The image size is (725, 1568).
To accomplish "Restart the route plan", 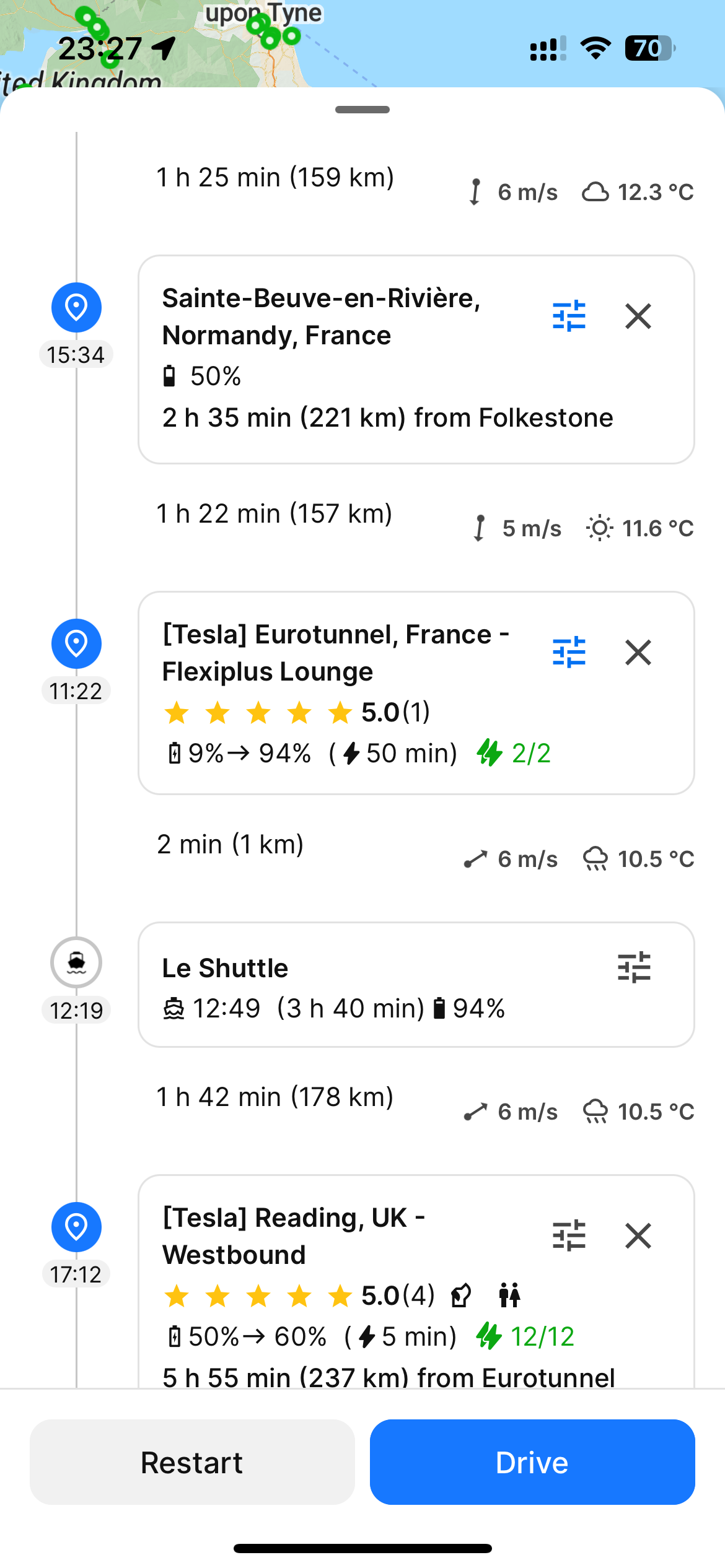I will 192,1461.
